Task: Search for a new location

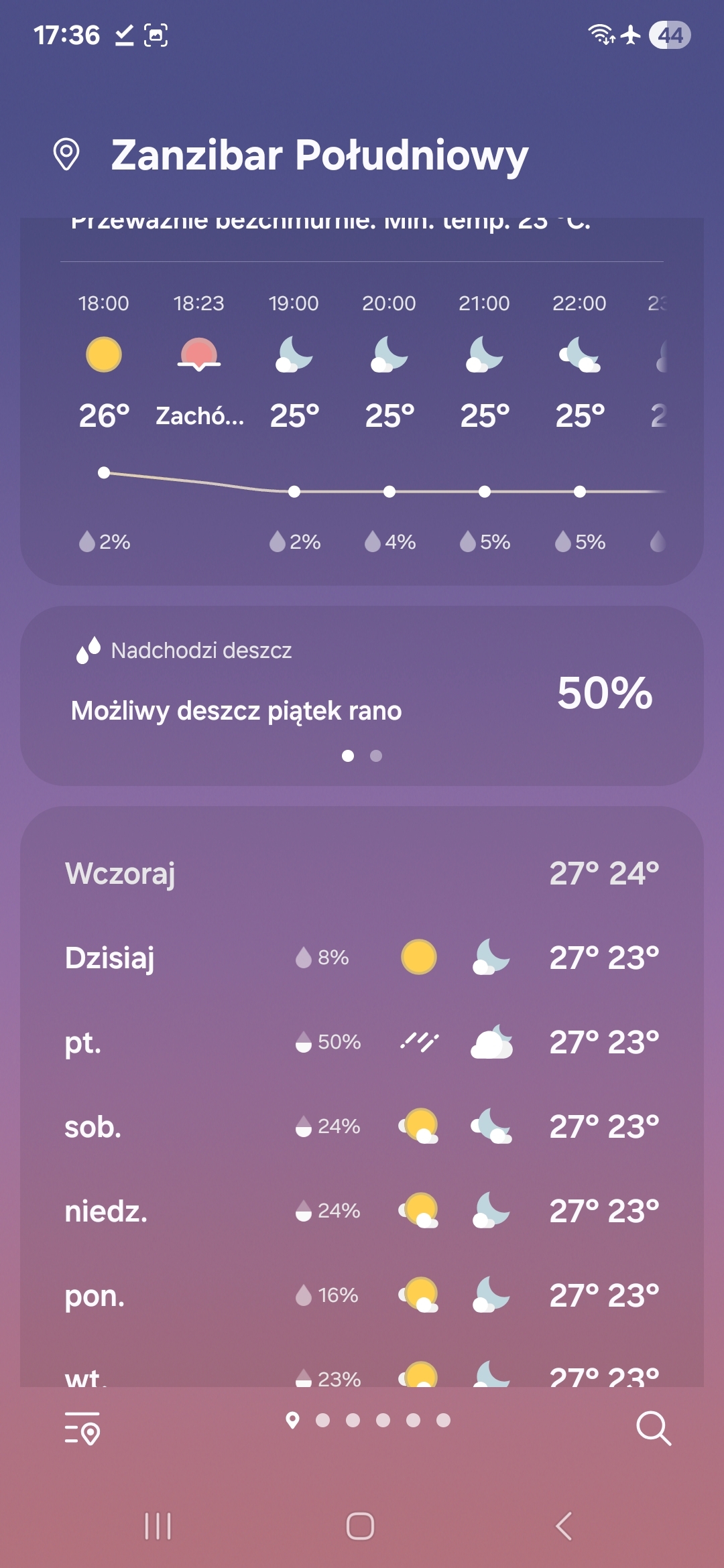Action: point(653,1428)
